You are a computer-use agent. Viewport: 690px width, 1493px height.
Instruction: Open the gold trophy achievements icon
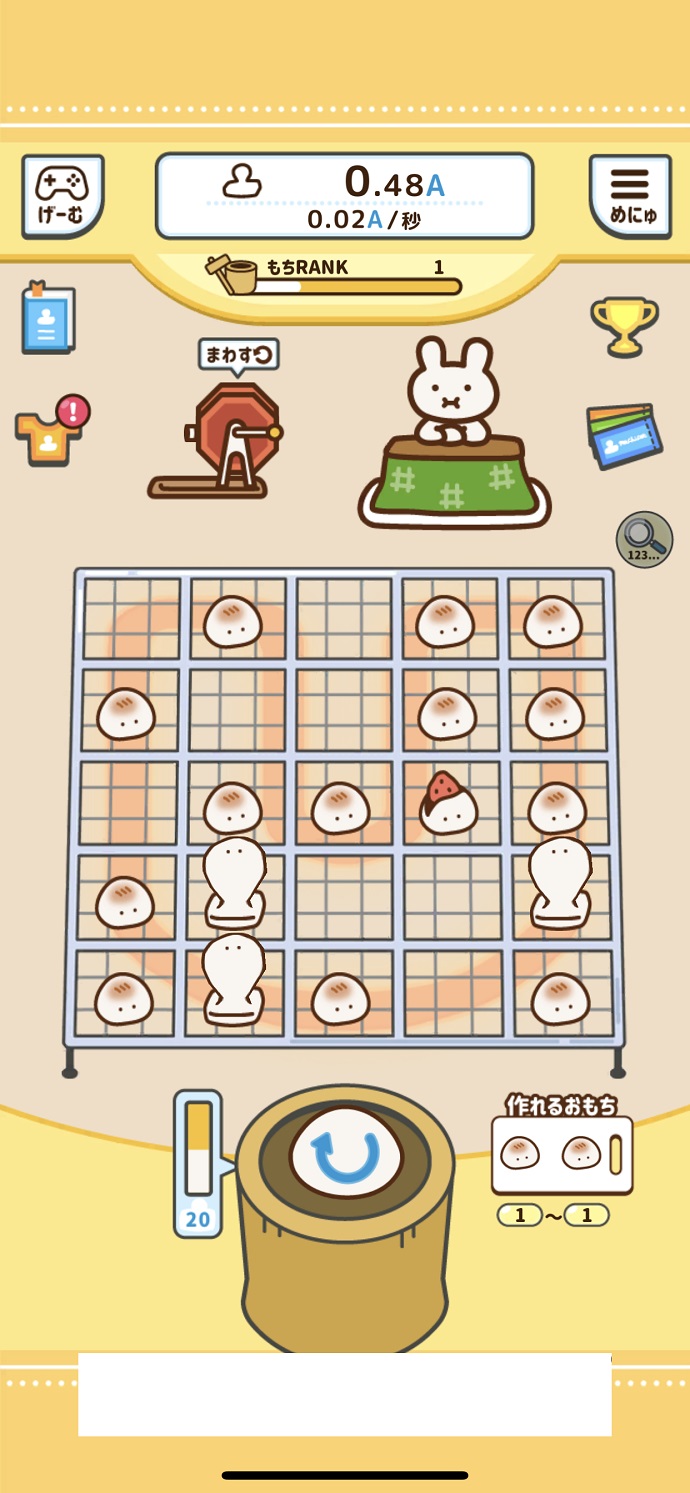click(624, 325)
